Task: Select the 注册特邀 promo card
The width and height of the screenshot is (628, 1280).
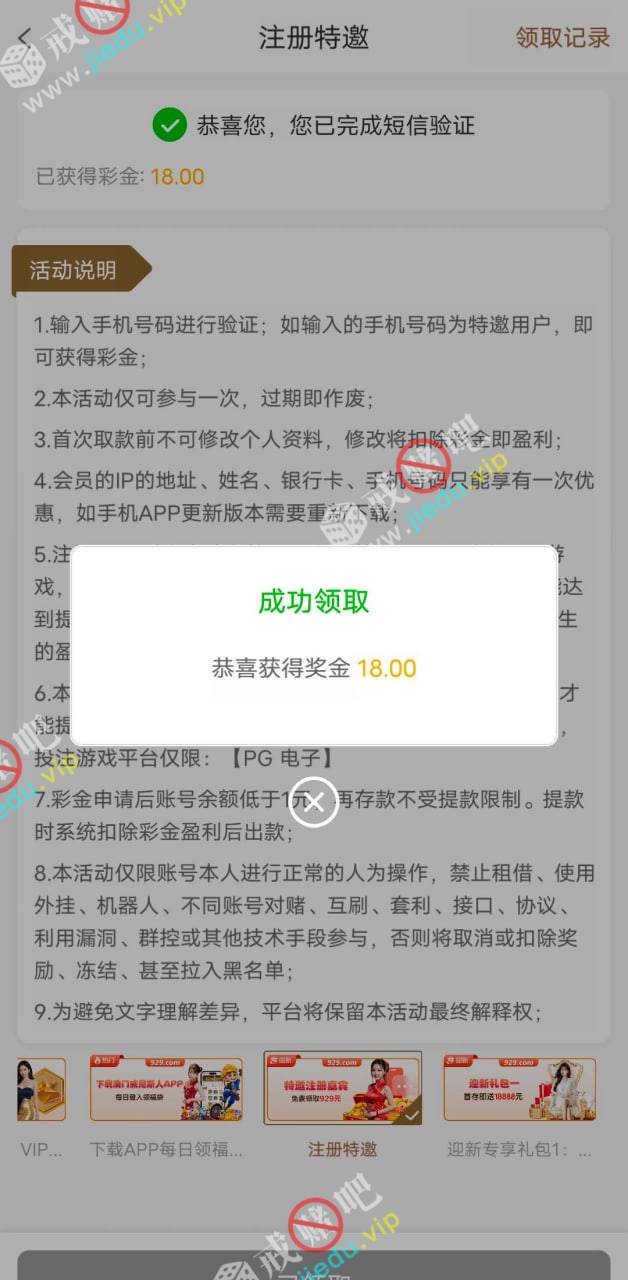Action: (342, 1089)
